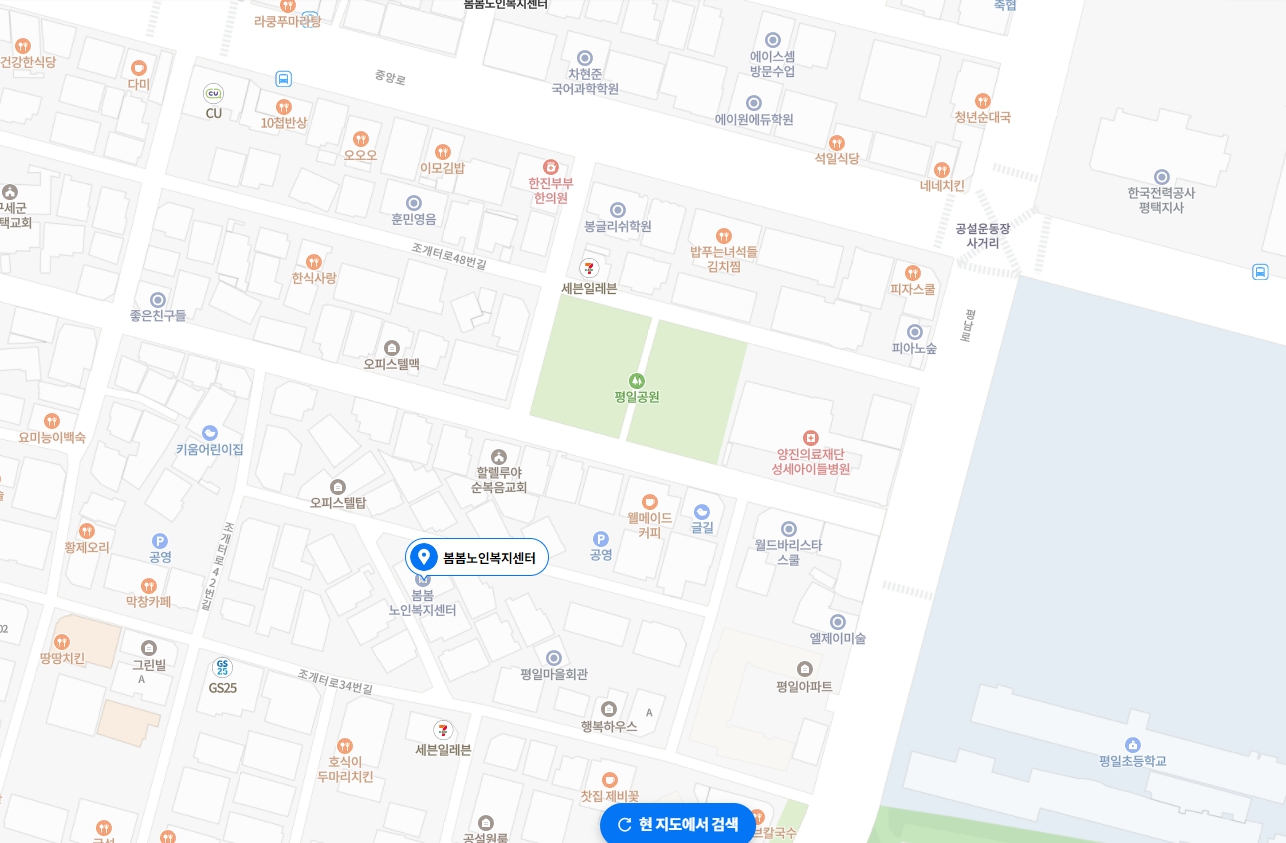Open the 피자스쿨 restaurant marker
Screen dimensions: 1286x843
912,273
